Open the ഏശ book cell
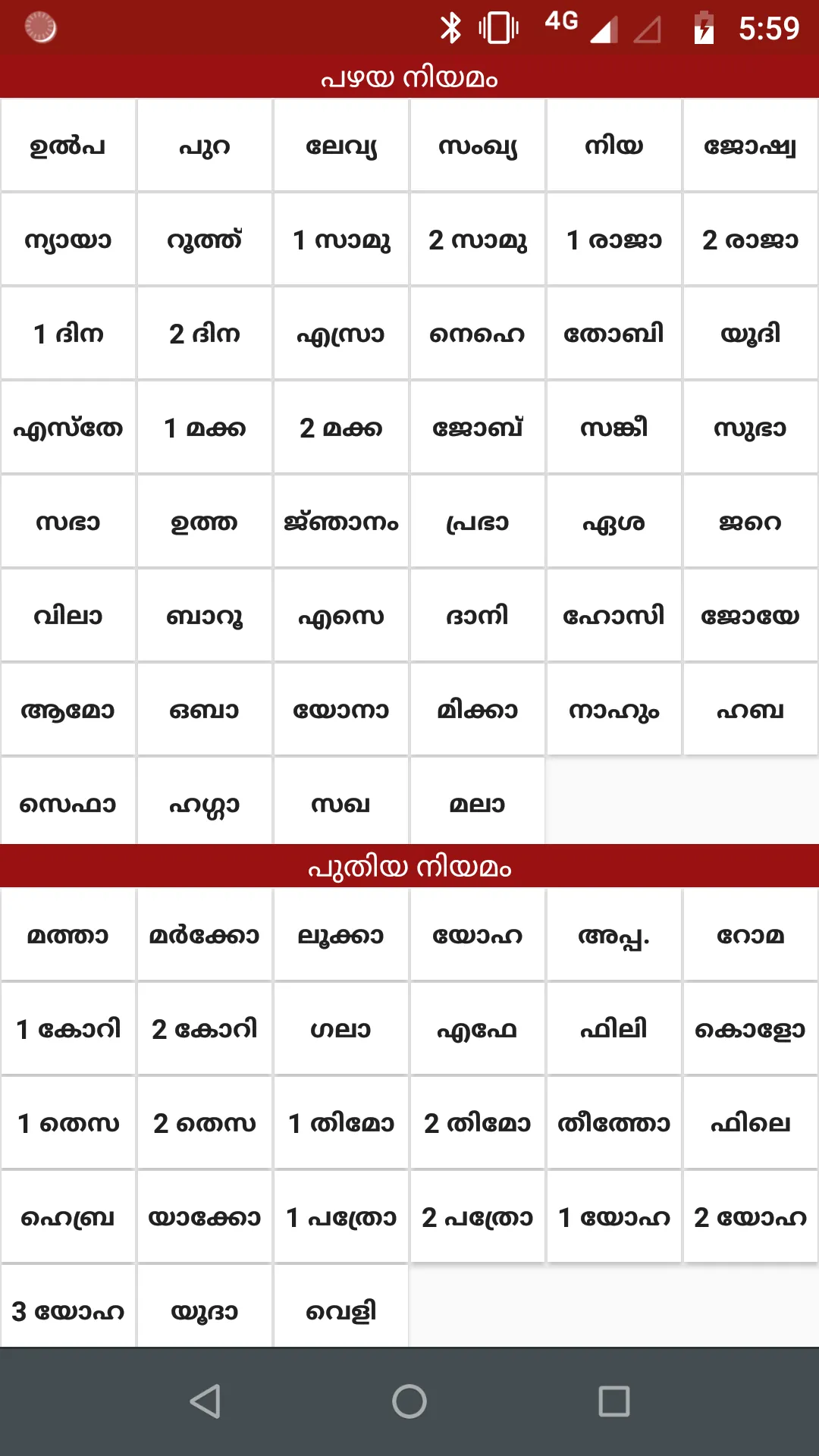The width and height of the screenshot is (819, 1456). click(613, 522)
